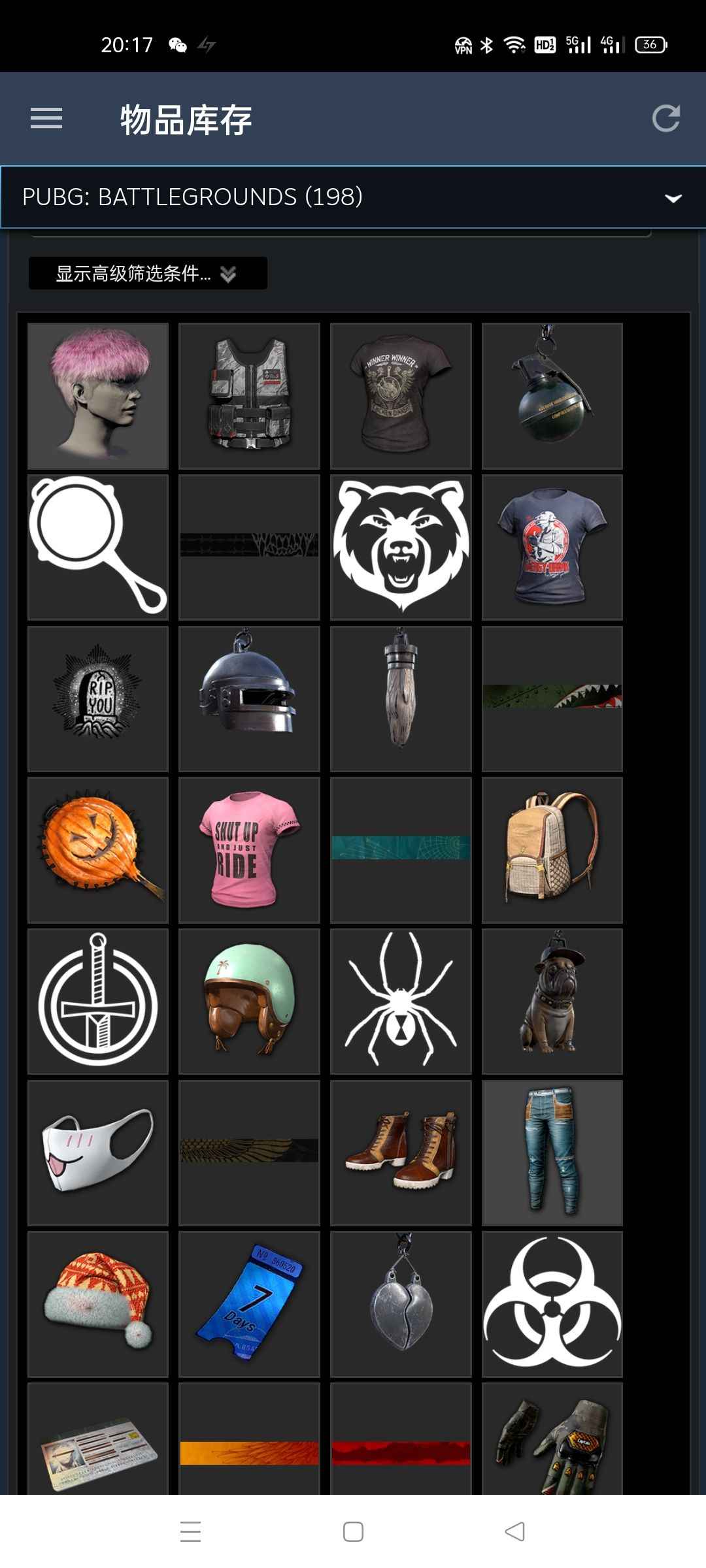View the bulldog charm item
Image resolution: width=706 pixels, height=1568 pixels.
(x=552, y=1002)
